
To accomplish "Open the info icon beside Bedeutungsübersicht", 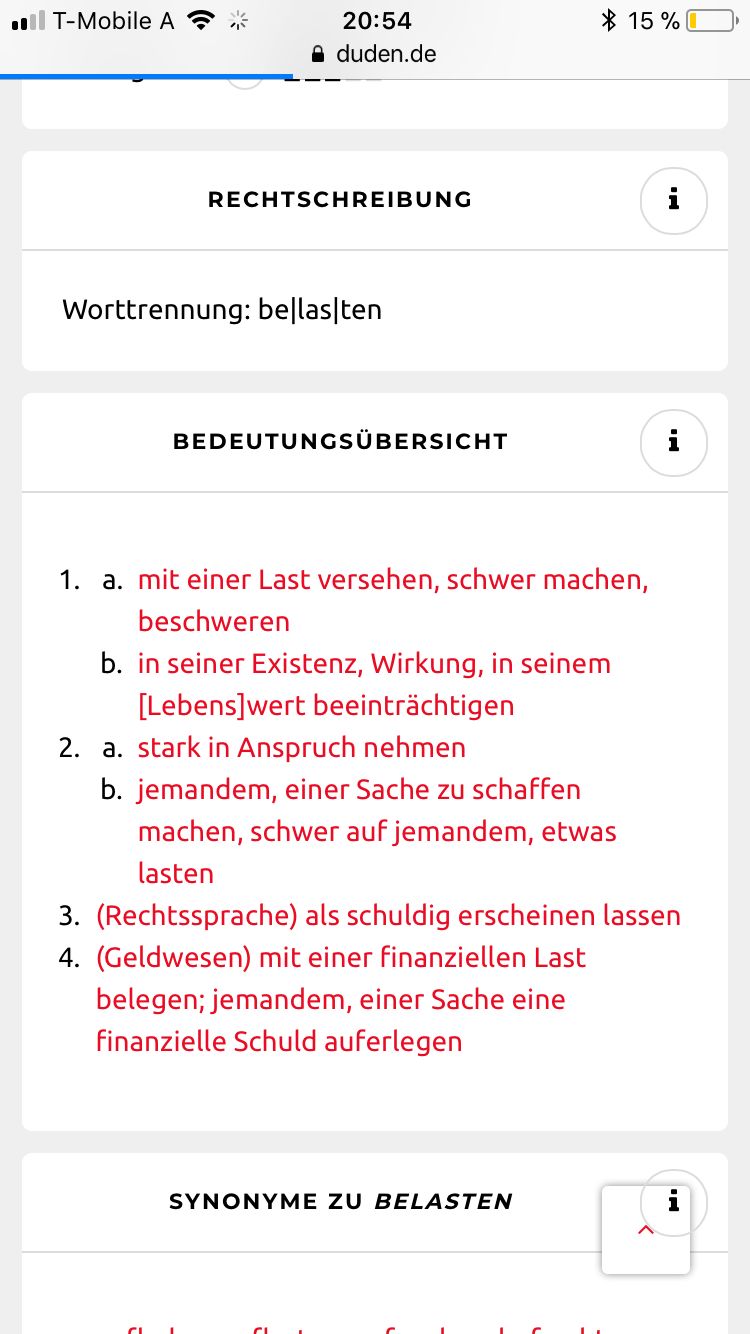I will click(x=673, y=441).
